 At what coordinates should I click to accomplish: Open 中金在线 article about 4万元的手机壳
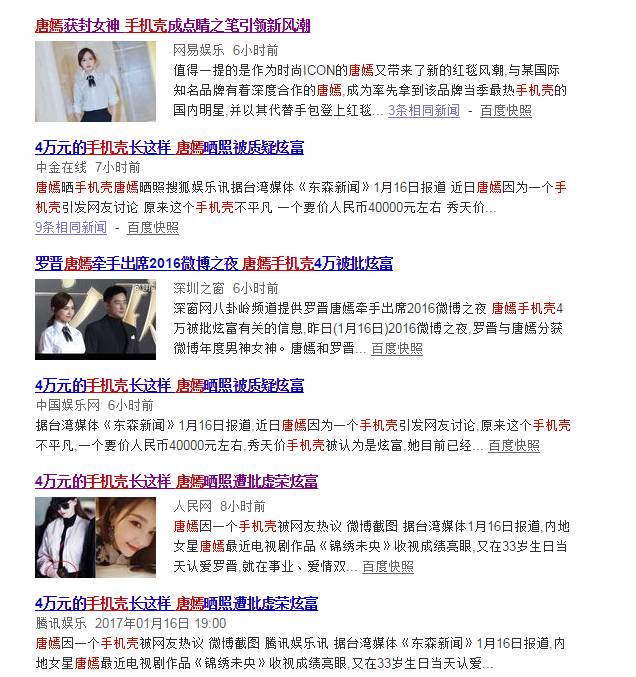(169, 147)
